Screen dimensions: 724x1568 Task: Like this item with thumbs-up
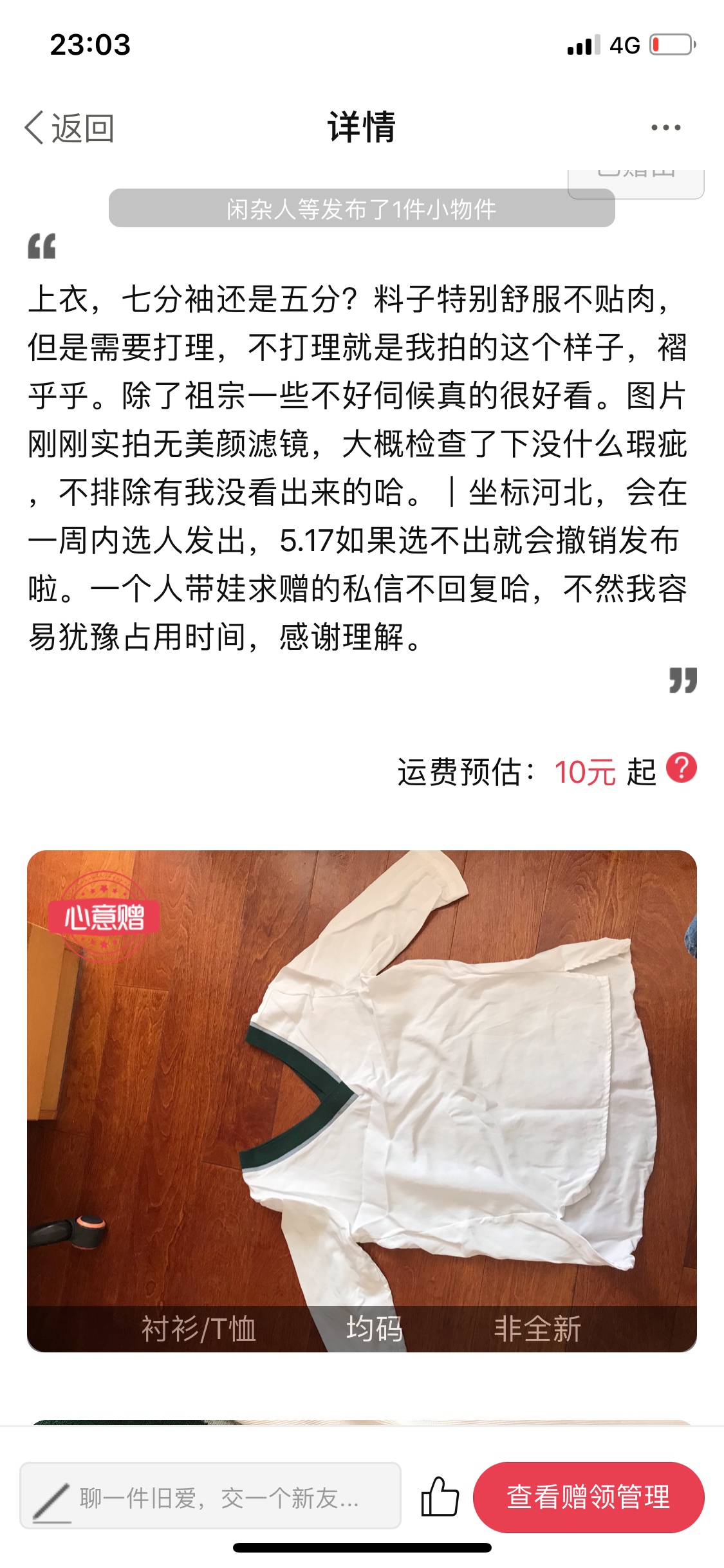tap(440, 1497)
